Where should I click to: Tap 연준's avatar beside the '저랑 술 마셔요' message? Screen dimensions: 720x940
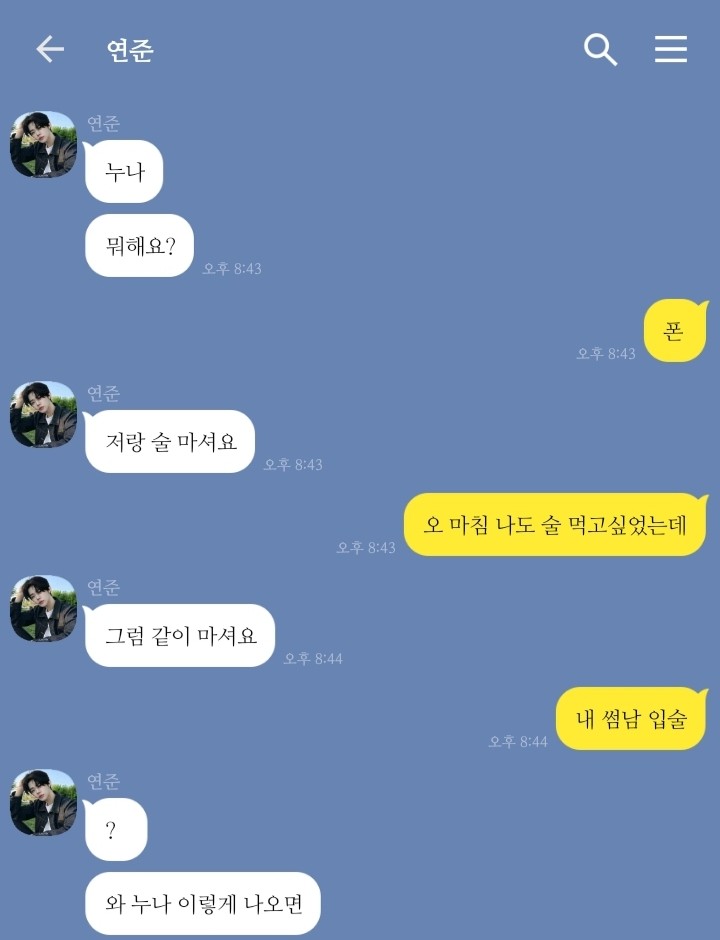point(43,417)
